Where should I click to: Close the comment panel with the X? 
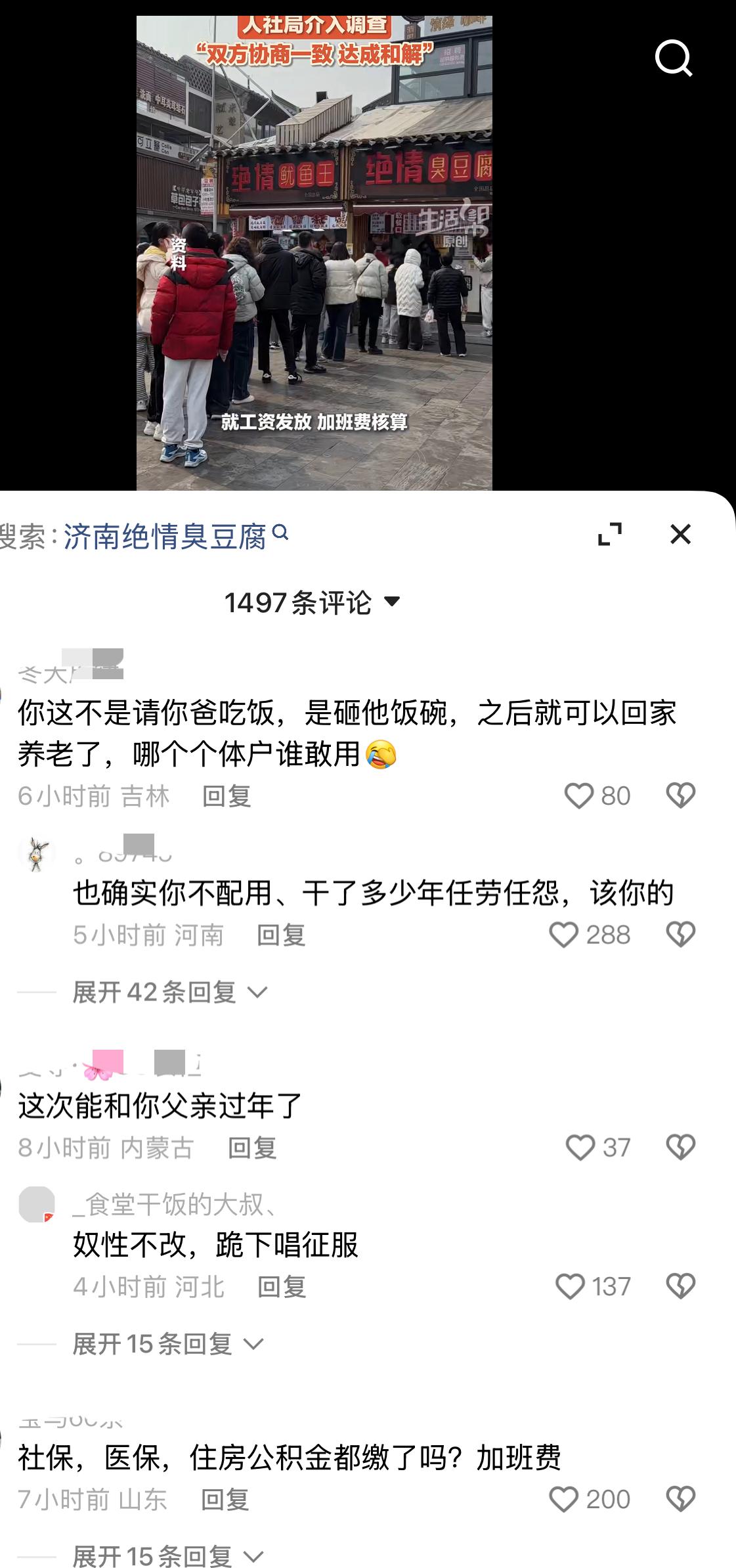682,535
